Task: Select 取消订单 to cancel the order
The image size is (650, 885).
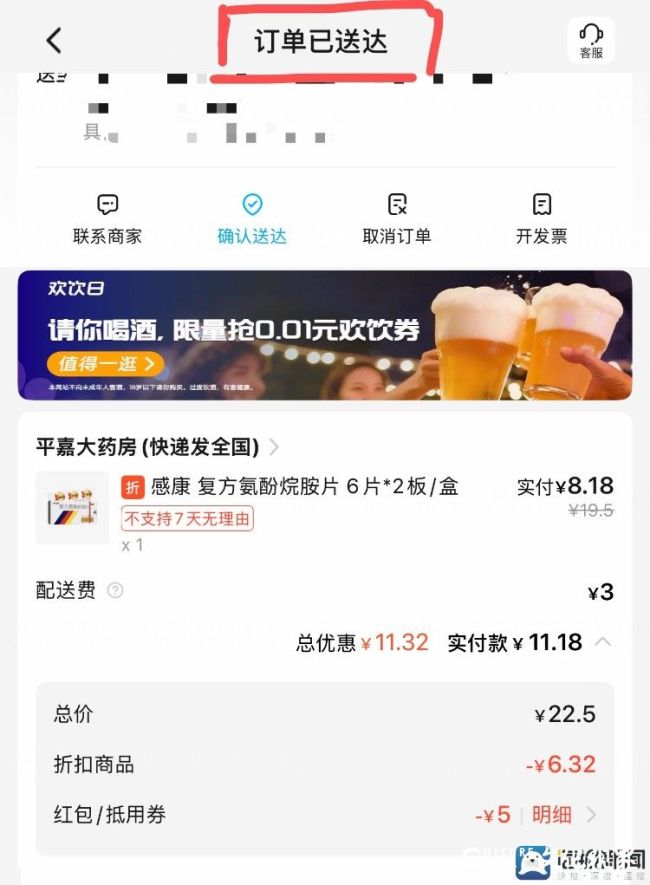Action: point(396,219)
